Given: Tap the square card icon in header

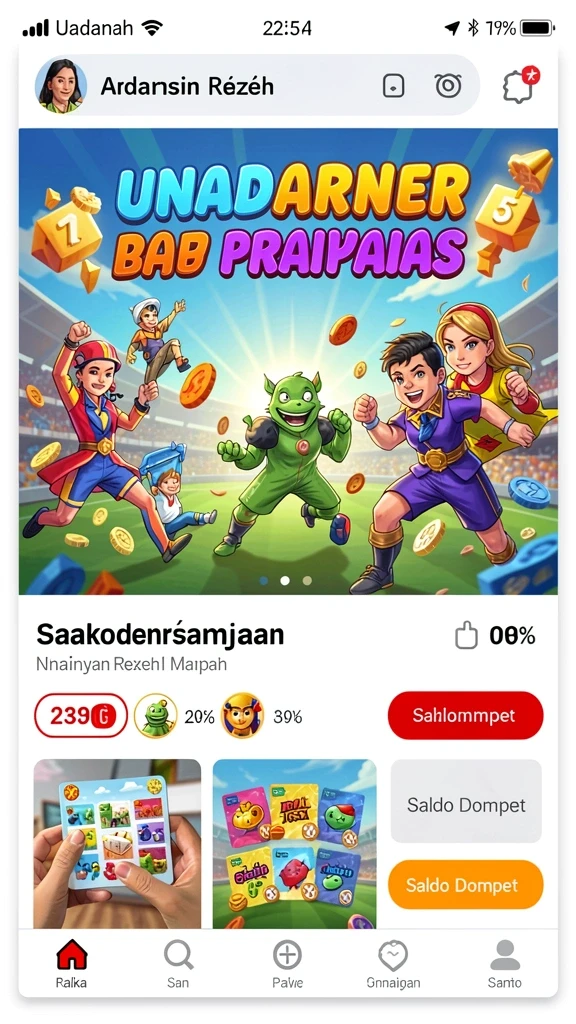Looking at the screenshot, I should (393, 86).
